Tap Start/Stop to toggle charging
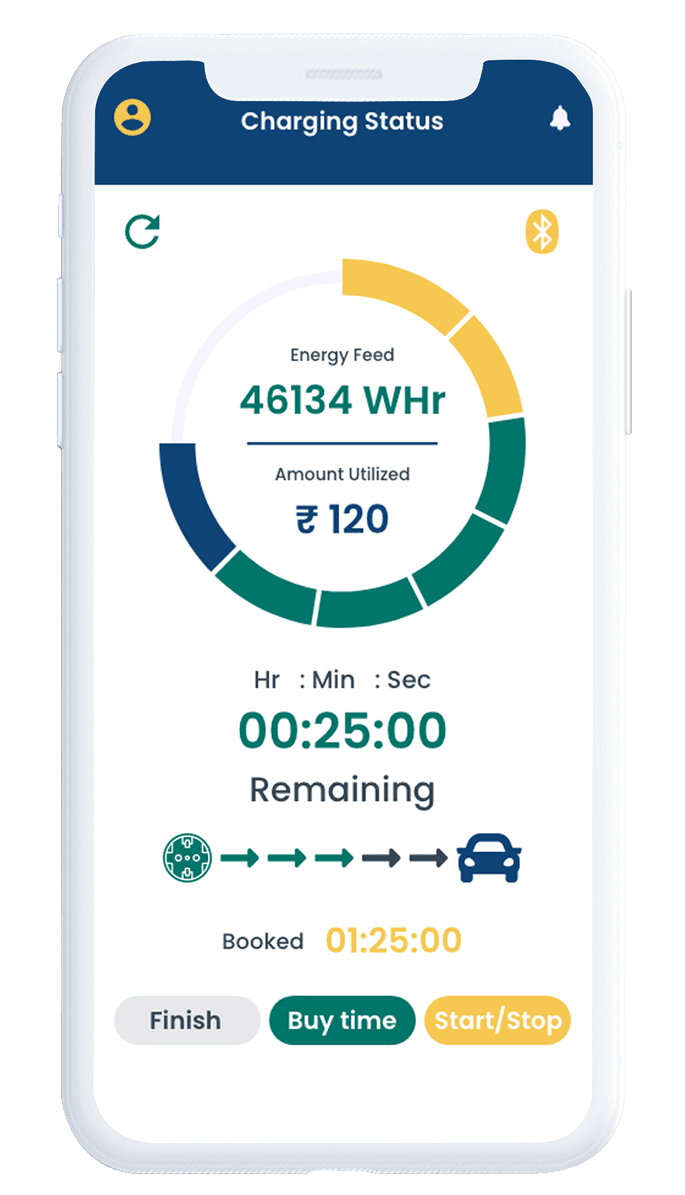Screen dimensions: 685x1195 (497, 1021)
